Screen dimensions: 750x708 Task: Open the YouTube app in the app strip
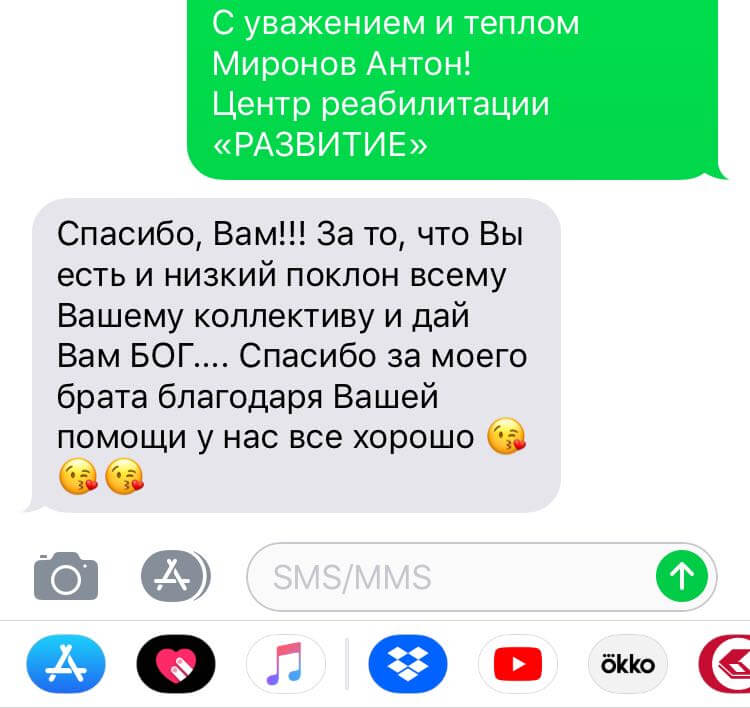(x=518, y=664)
